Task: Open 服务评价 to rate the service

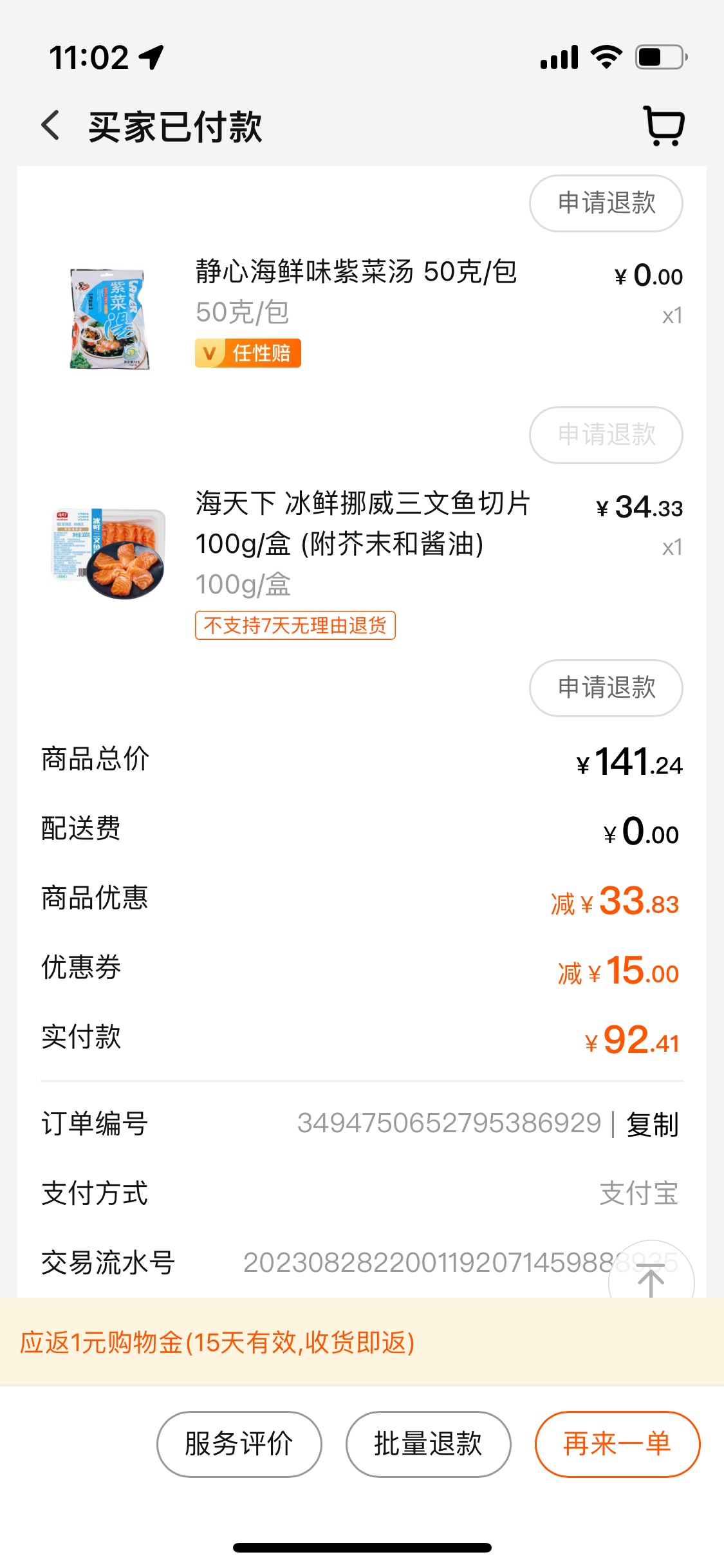Action: click(239, 1444)
